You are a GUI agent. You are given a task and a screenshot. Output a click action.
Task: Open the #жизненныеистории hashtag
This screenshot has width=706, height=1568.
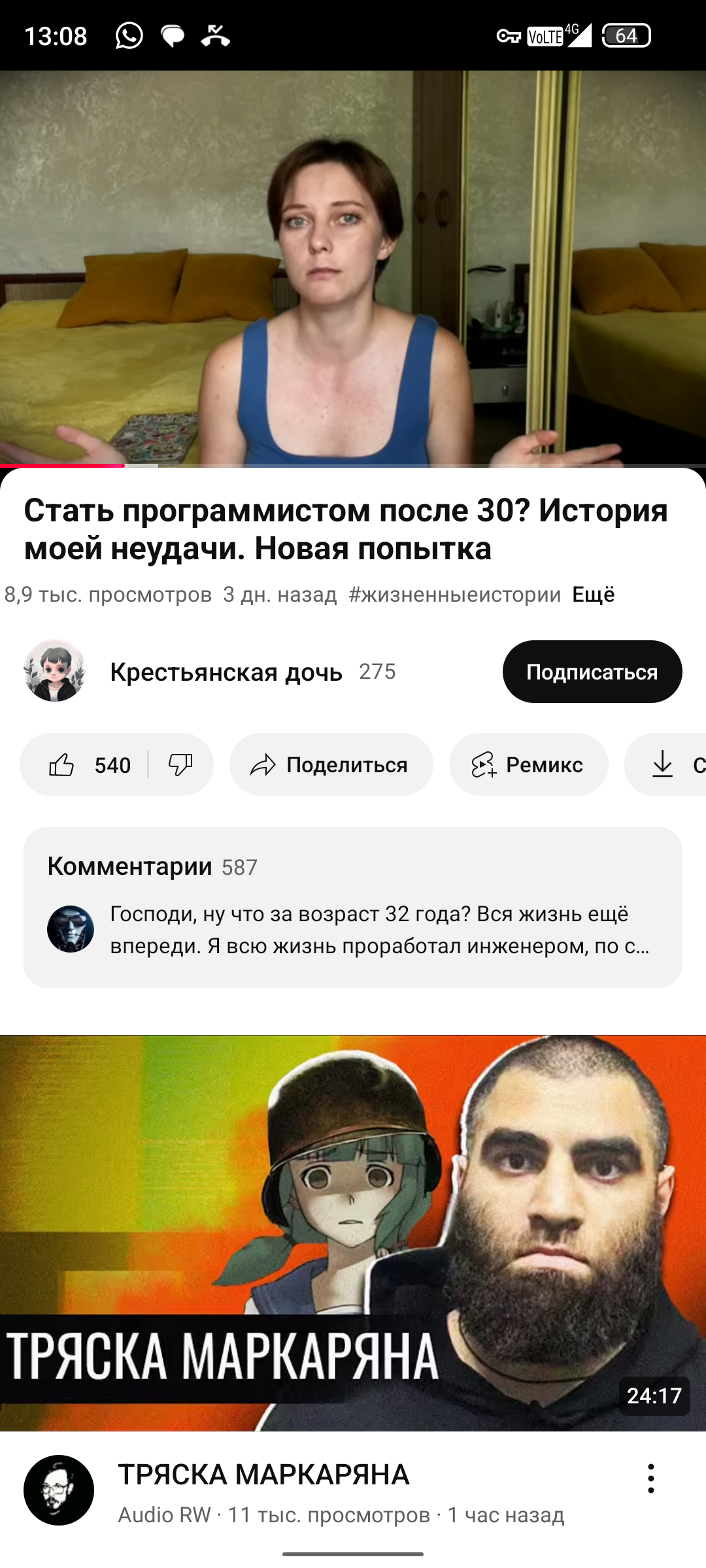[x=454, y=595]
